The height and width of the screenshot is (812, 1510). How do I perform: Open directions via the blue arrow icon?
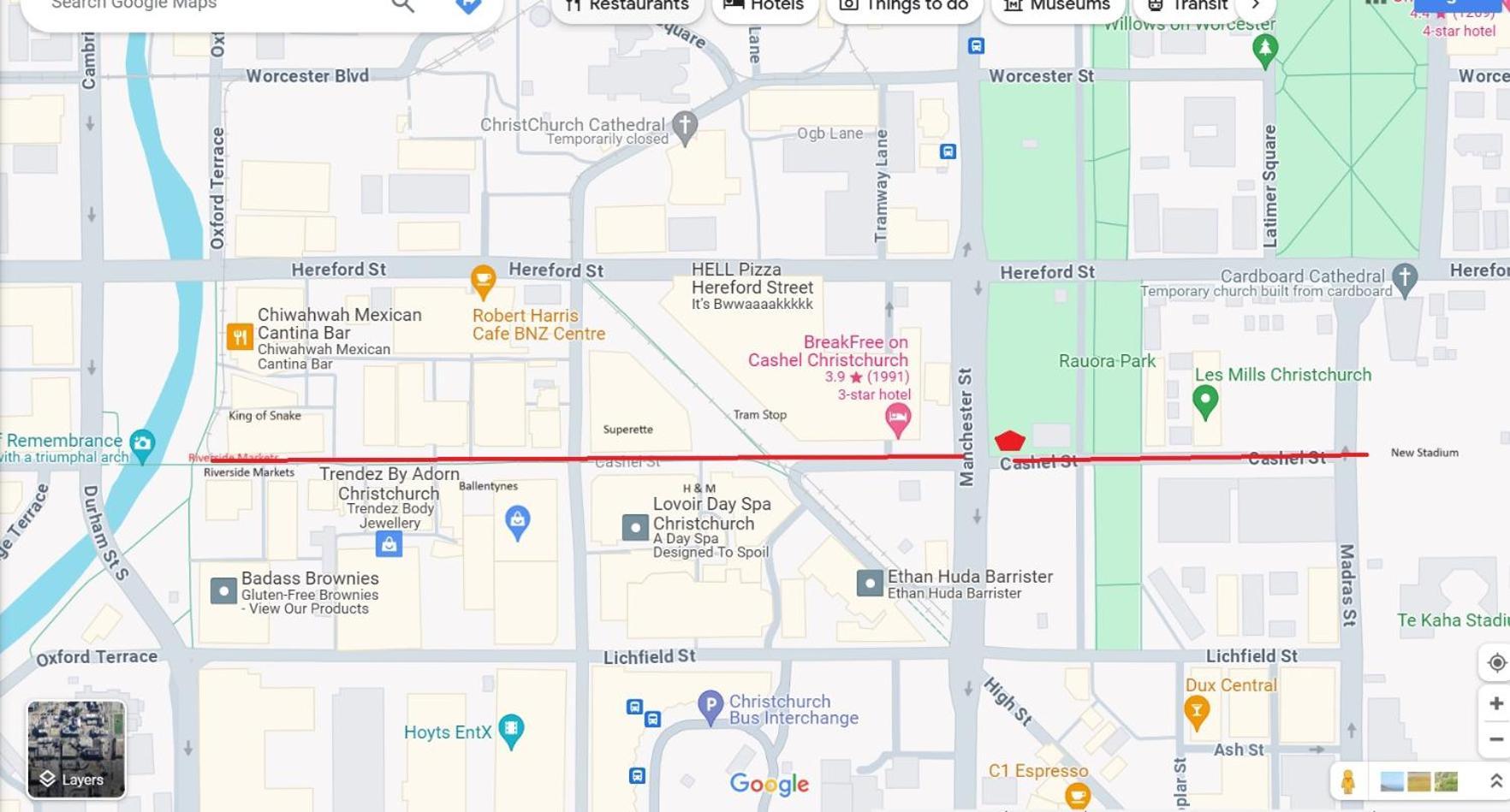(x=467, y=5)
